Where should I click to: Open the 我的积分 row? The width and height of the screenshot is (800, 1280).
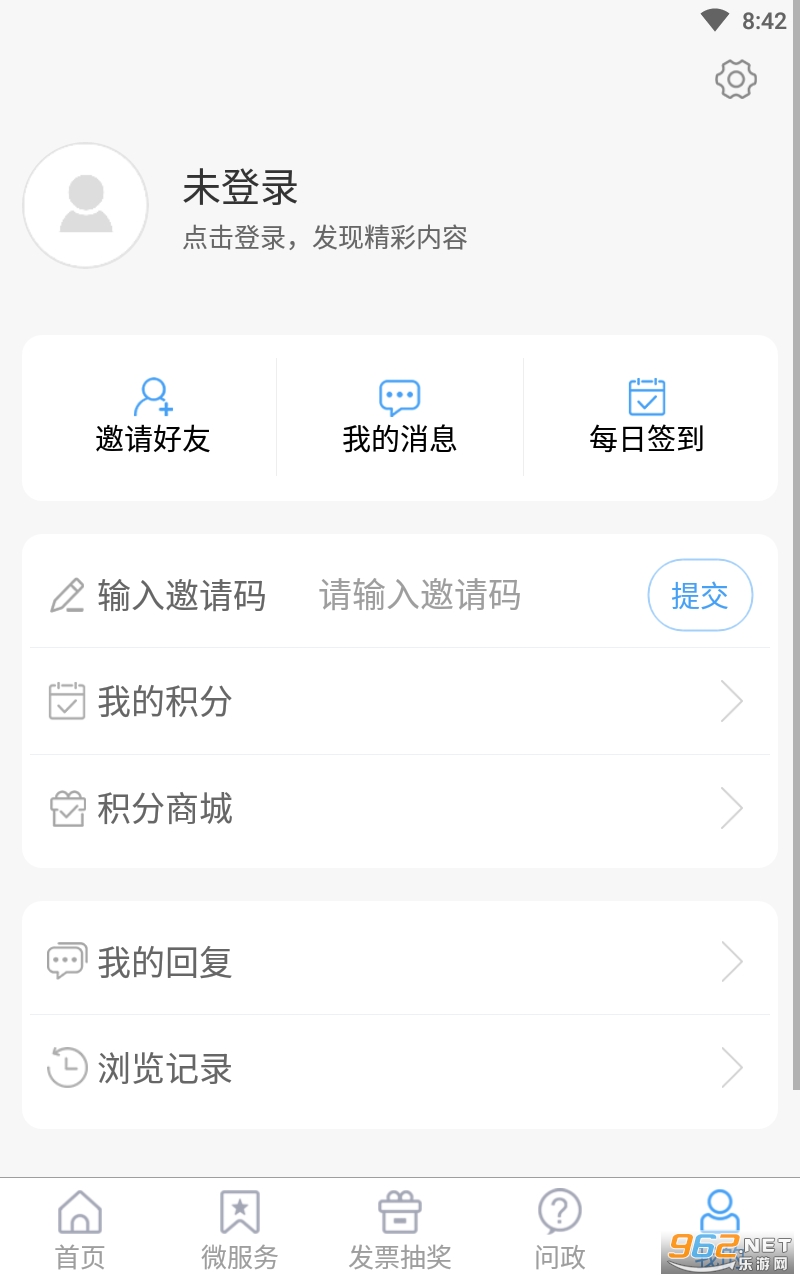(x=399, y=702)
